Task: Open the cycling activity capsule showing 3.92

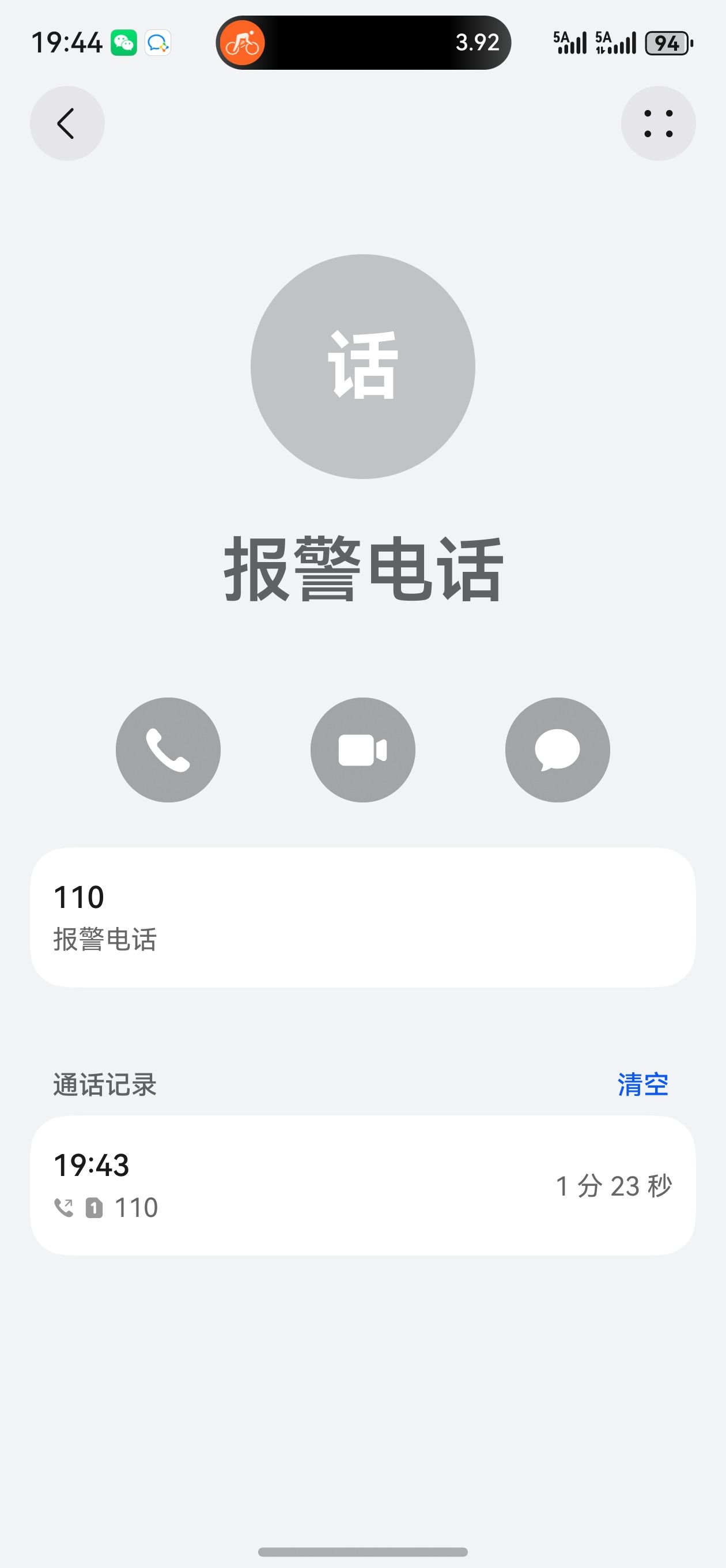Action: (362, 43)
